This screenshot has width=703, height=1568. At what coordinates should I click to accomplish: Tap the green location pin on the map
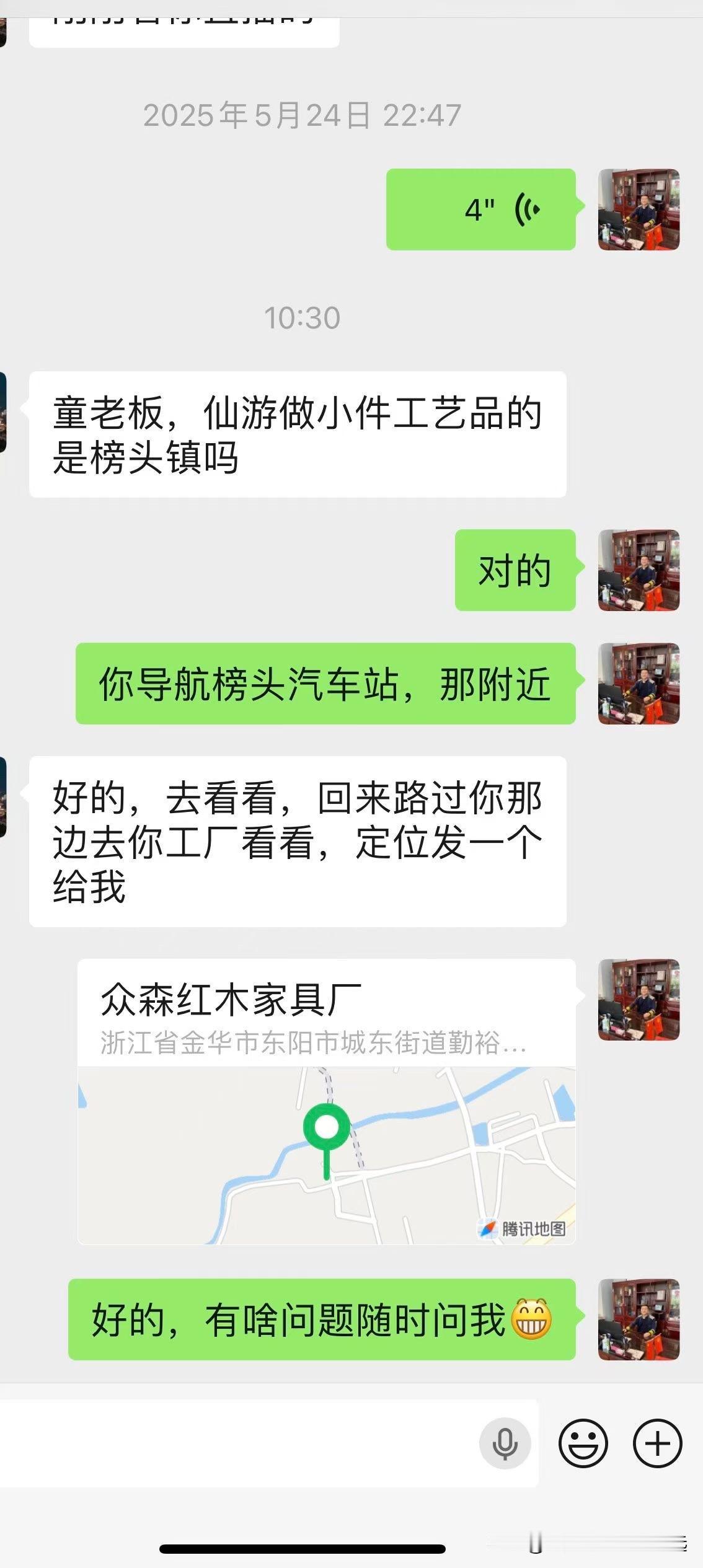327,1125
